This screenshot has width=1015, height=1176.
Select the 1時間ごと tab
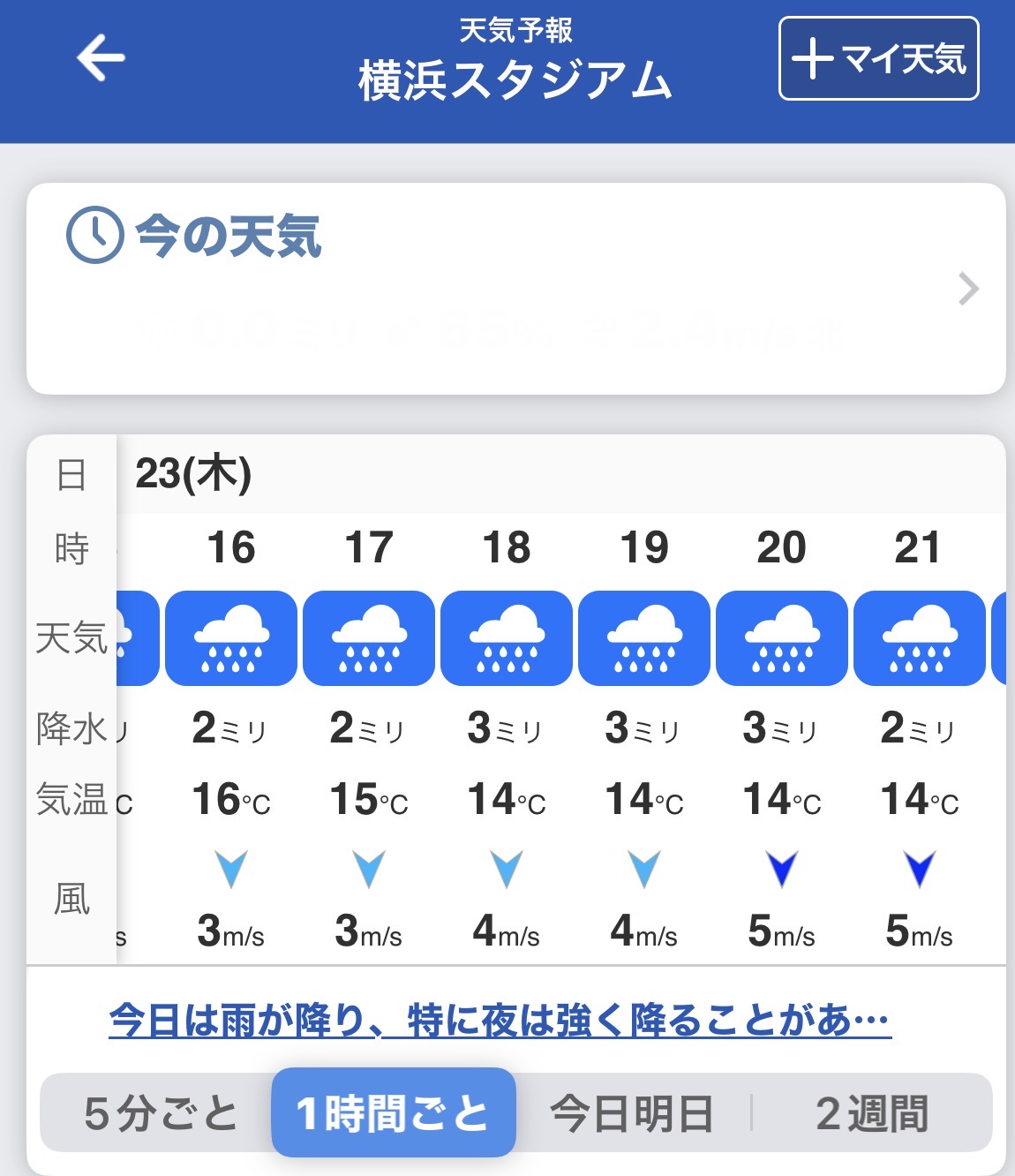click(393, 1113)
